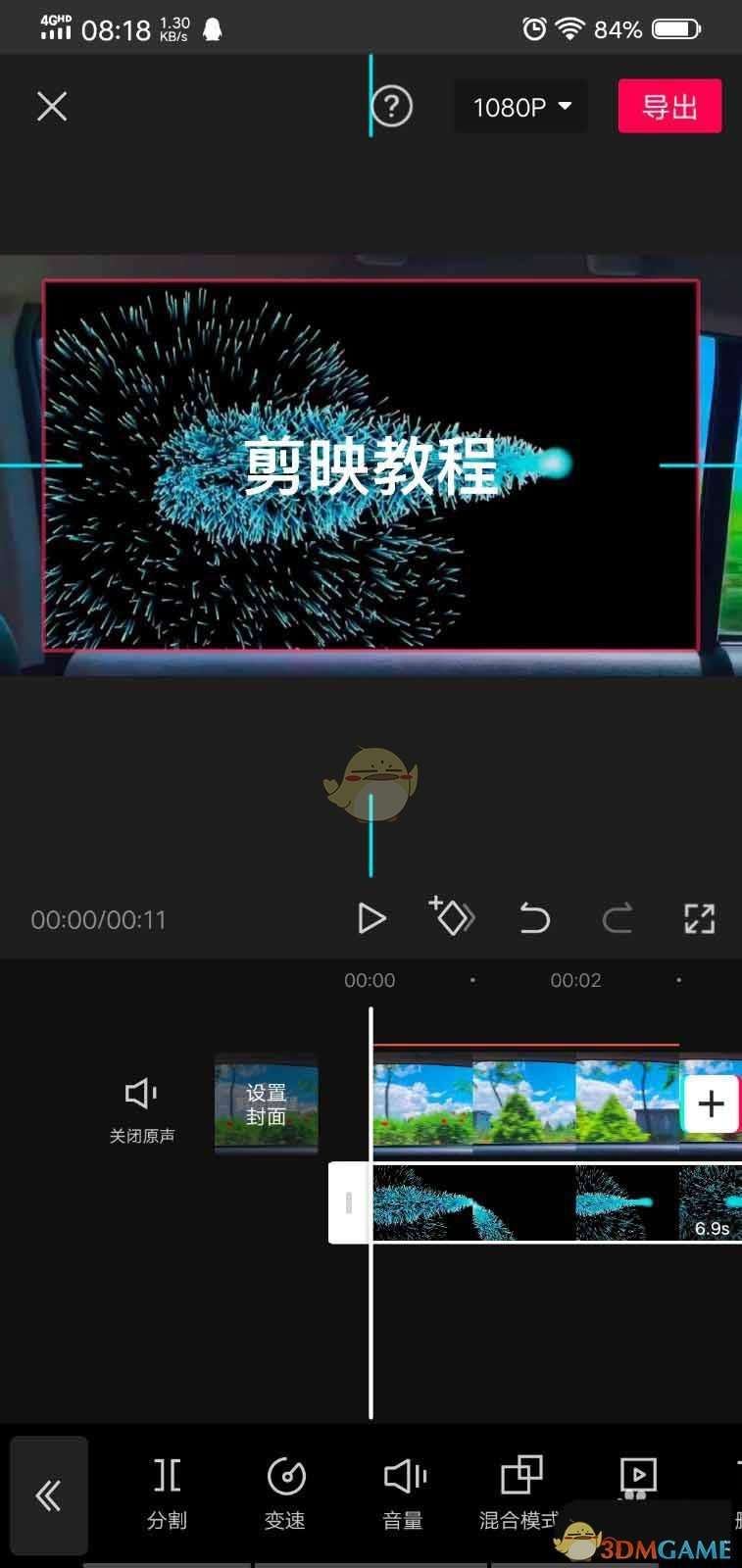Choose the 分割 split tool
Viewport: 742px width, 1568px height.
pyautogui.click(x=167, y=1493)
